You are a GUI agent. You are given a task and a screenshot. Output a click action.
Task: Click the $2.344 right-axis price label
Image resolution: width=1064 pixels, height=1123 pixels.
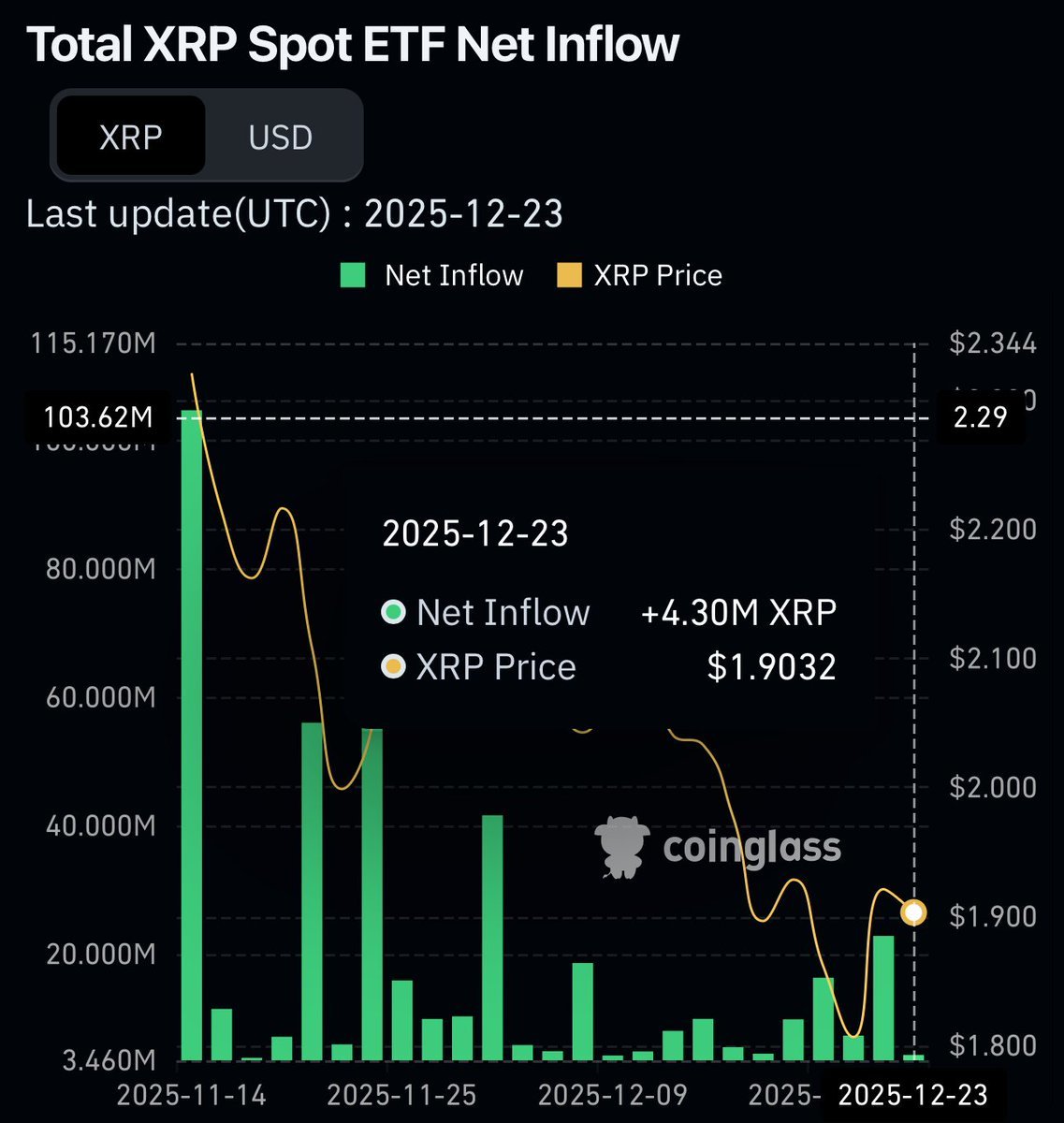[x=992, y=343]
